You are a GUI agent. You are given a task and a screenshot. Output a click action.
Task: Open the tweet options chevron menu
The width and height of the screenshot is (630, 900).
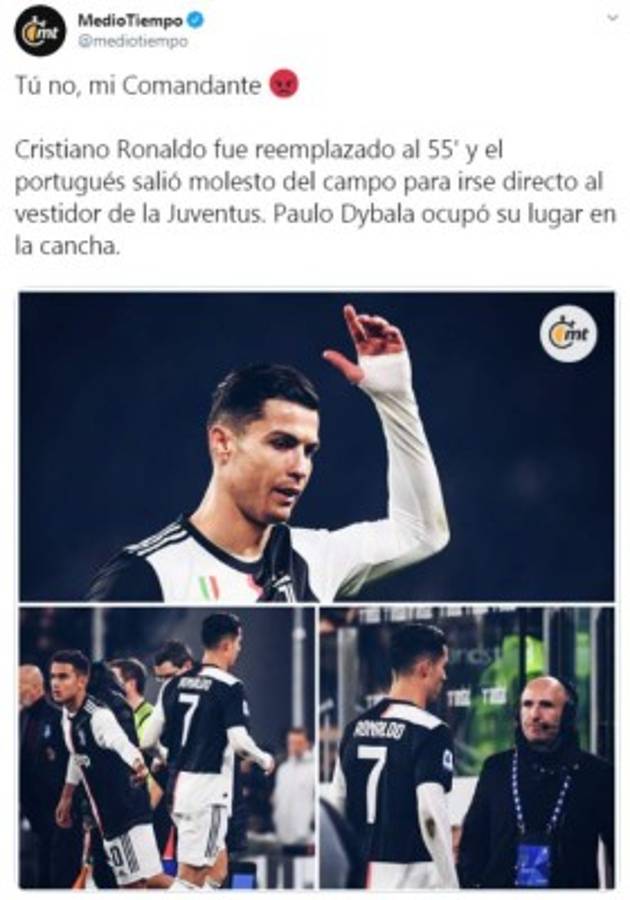(609, 19)
